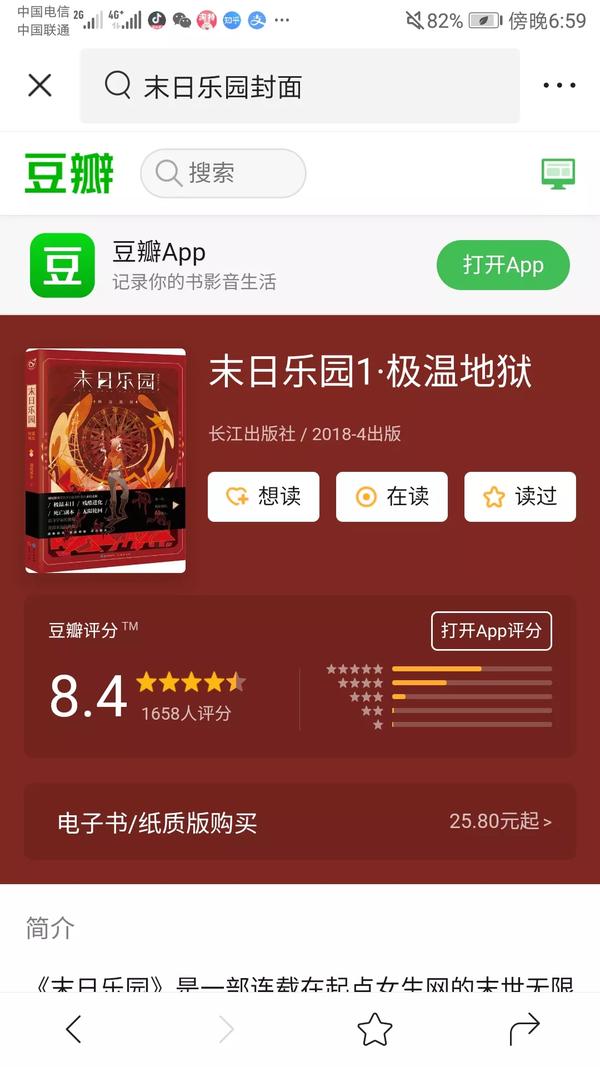Image resolution: width=600 pixels, height=1067 pixels.
Task: Bookmark this page with the star icon
Action: (375, 1029)
